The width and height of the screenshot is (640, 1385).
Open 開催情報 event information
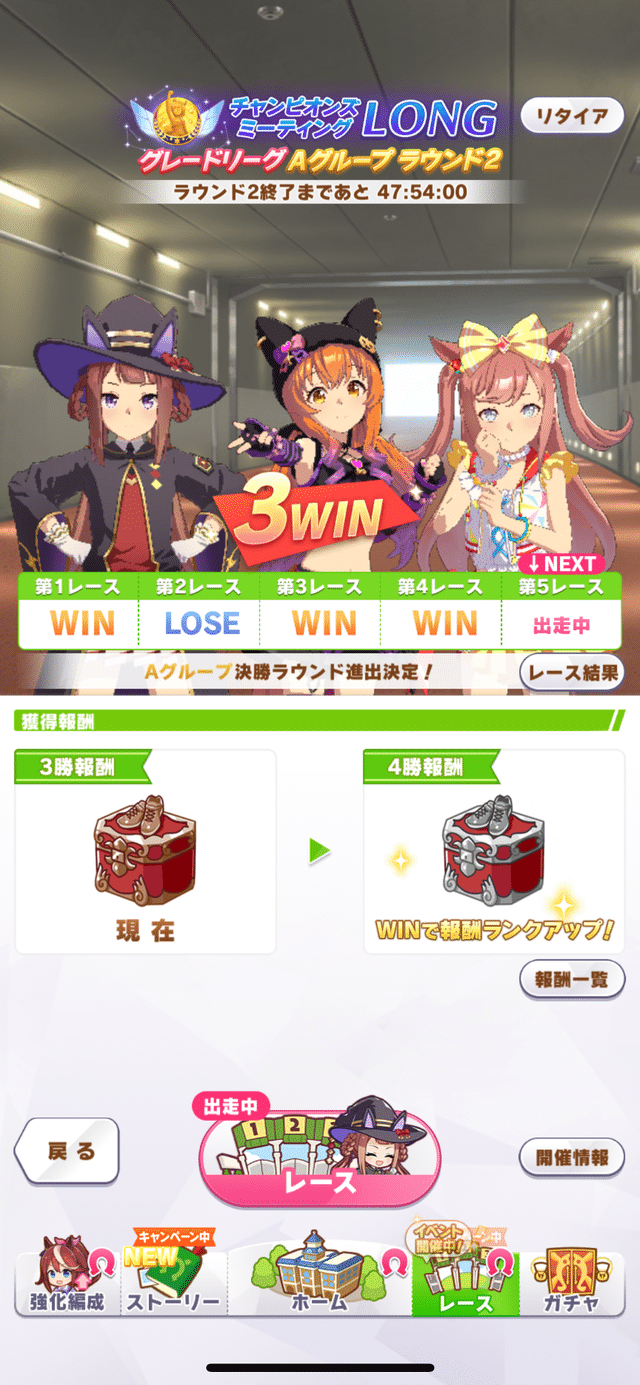[571, 1157]
